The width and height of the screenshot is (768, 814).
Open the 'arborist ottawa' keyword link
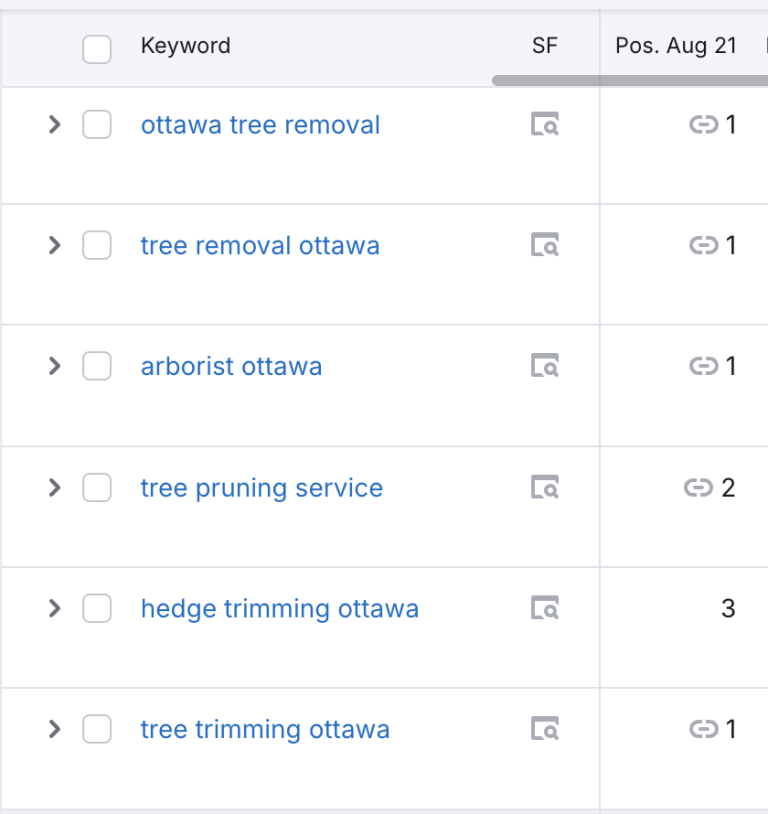coord(231,366)
